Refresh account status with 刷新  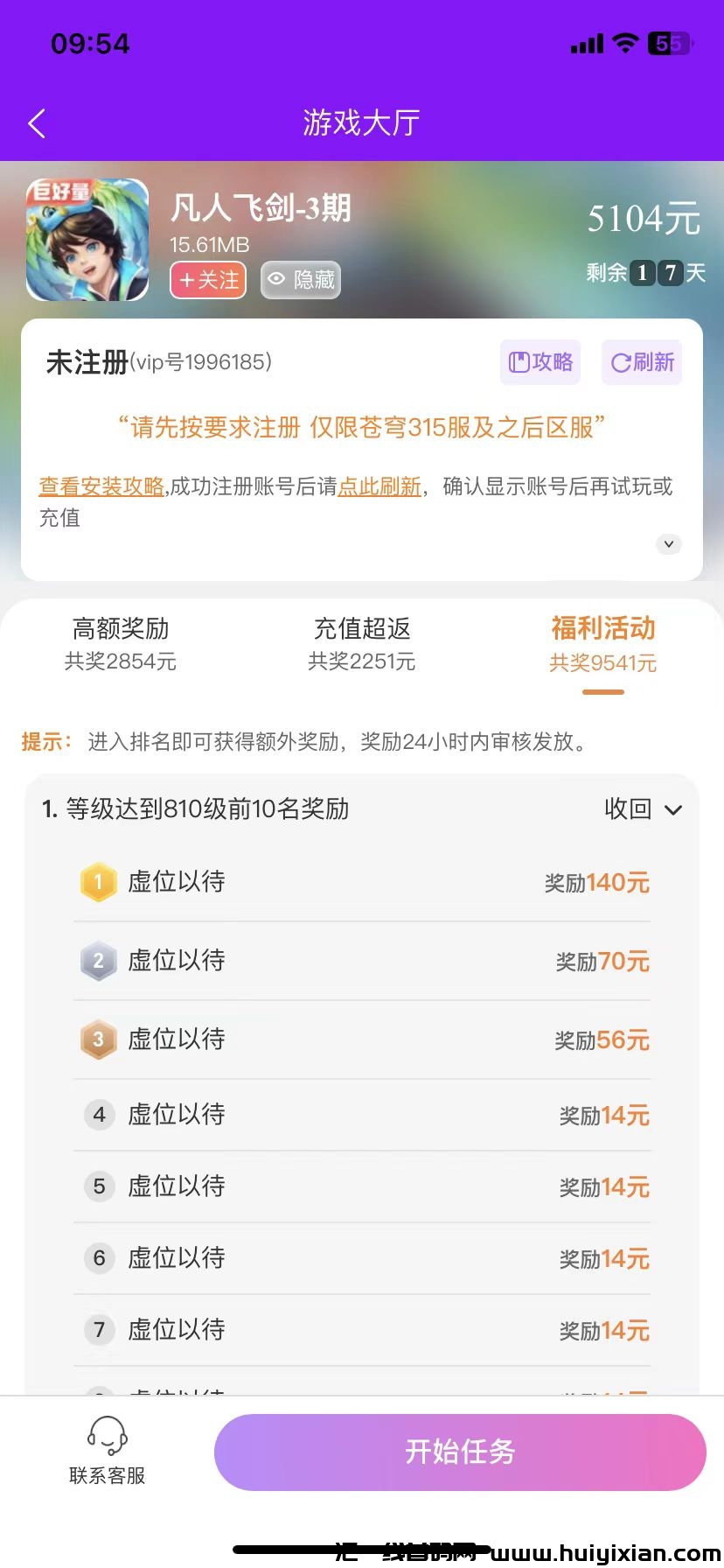coord(642,362)
